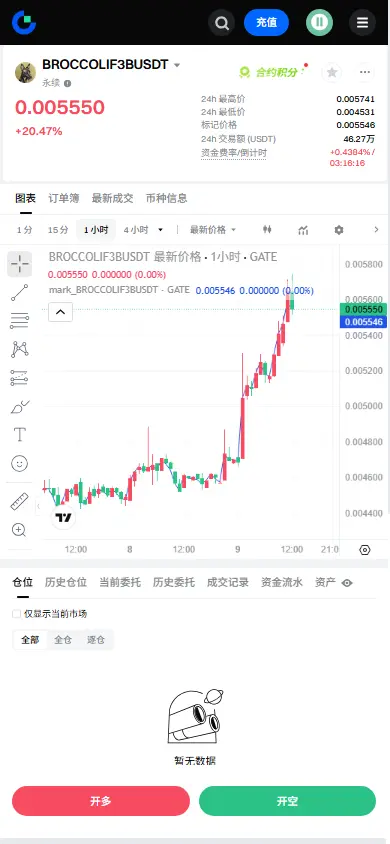Tick the 仅显示当前市场 checkbox
Viewport: 390px width, 844px height.
pyautogui.click(x=17, y=614)
